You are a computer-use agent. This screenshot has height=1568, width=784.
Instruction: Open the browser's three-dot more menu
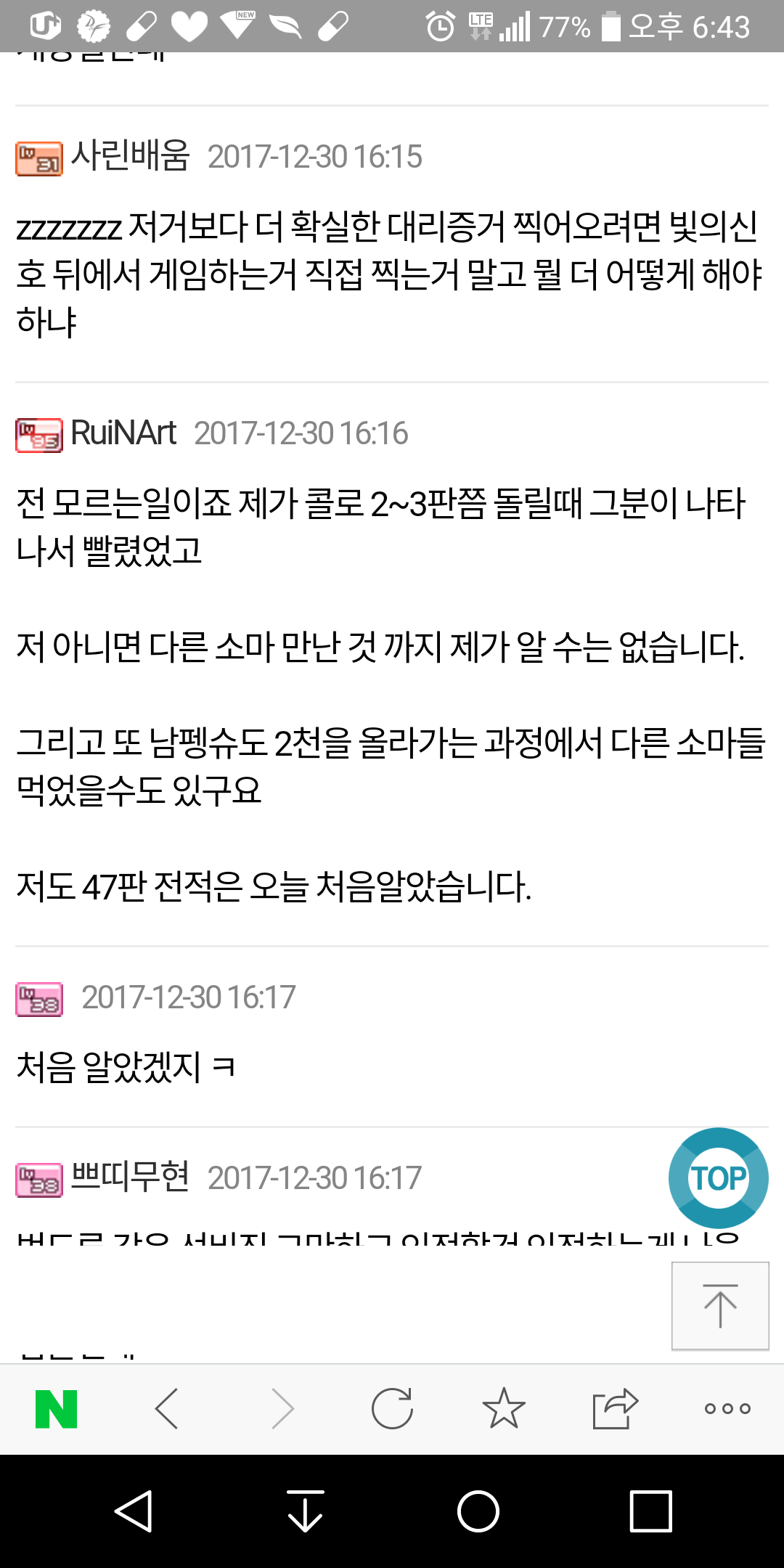click(x=727, y=1409)
